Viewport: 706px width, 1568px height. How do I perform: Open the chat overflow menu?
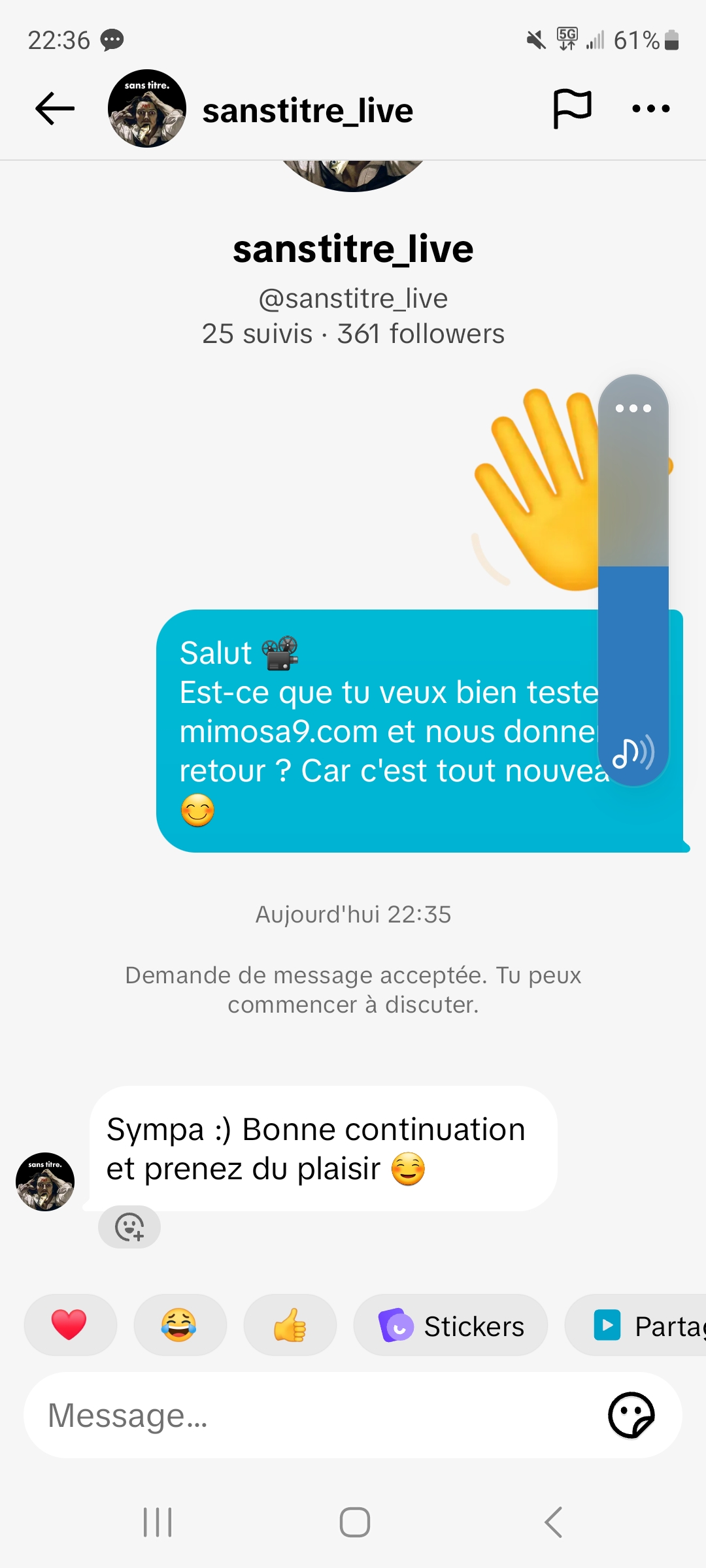[651, 108]
